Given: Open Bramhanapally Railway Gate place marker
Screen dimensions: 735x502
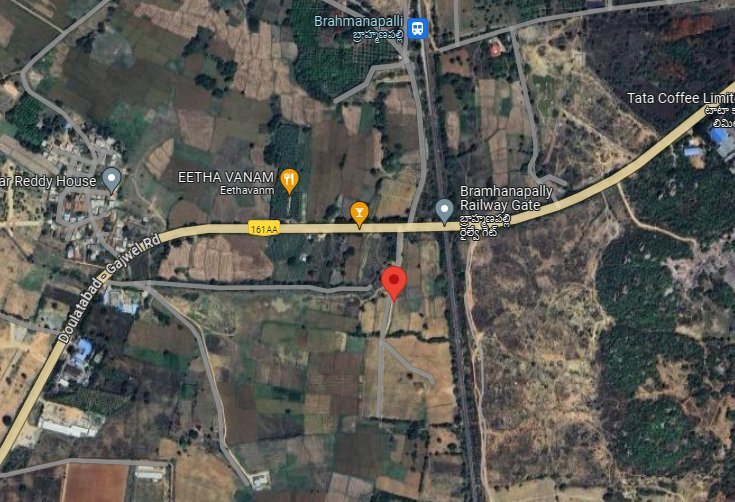Looking at the screenshot, I should [445, 209].
